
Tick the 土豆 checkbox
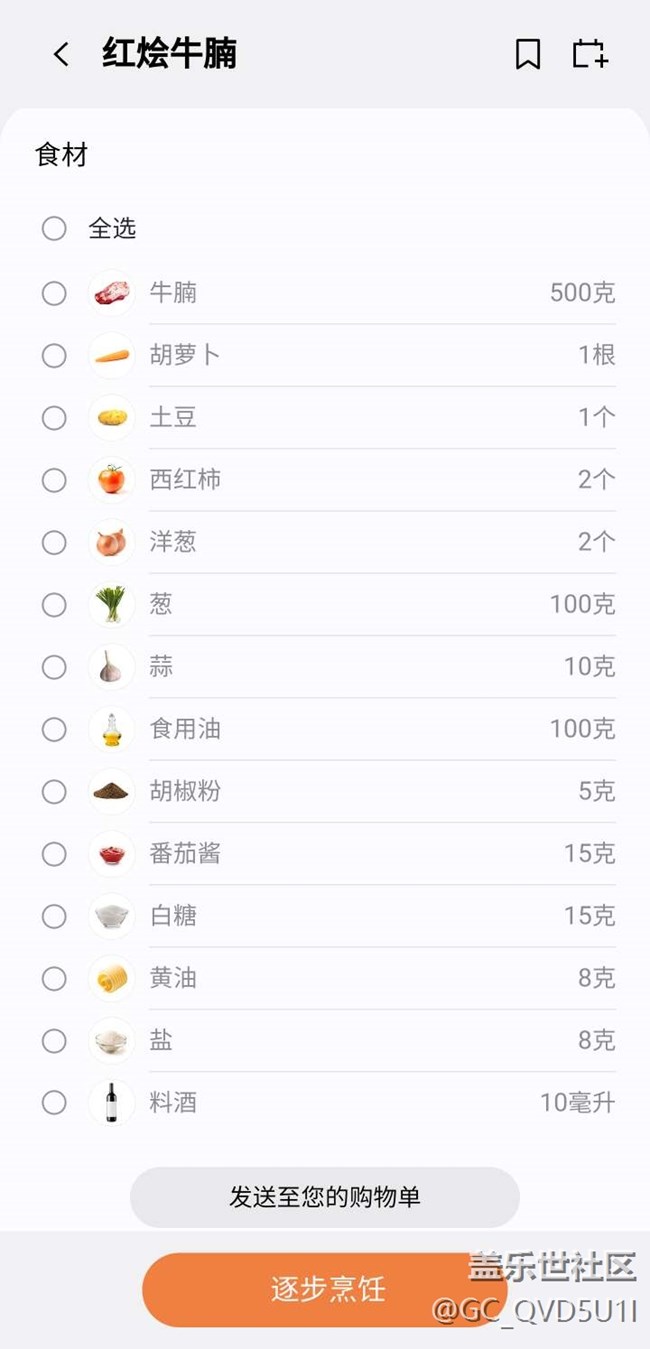54,418
